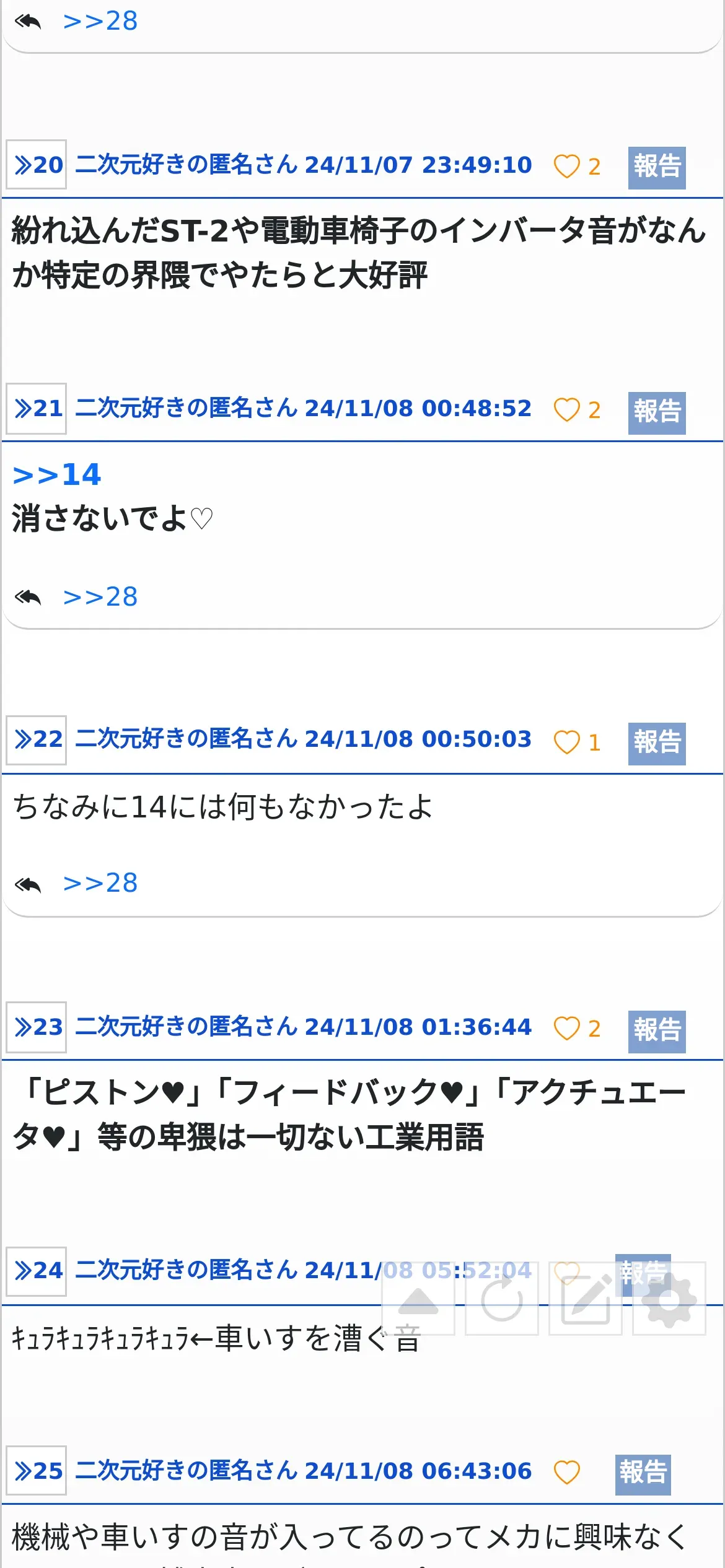This screenshot has height=1568, width=725.
Task: Report post 23
Action: click(x=656, y=1031)
